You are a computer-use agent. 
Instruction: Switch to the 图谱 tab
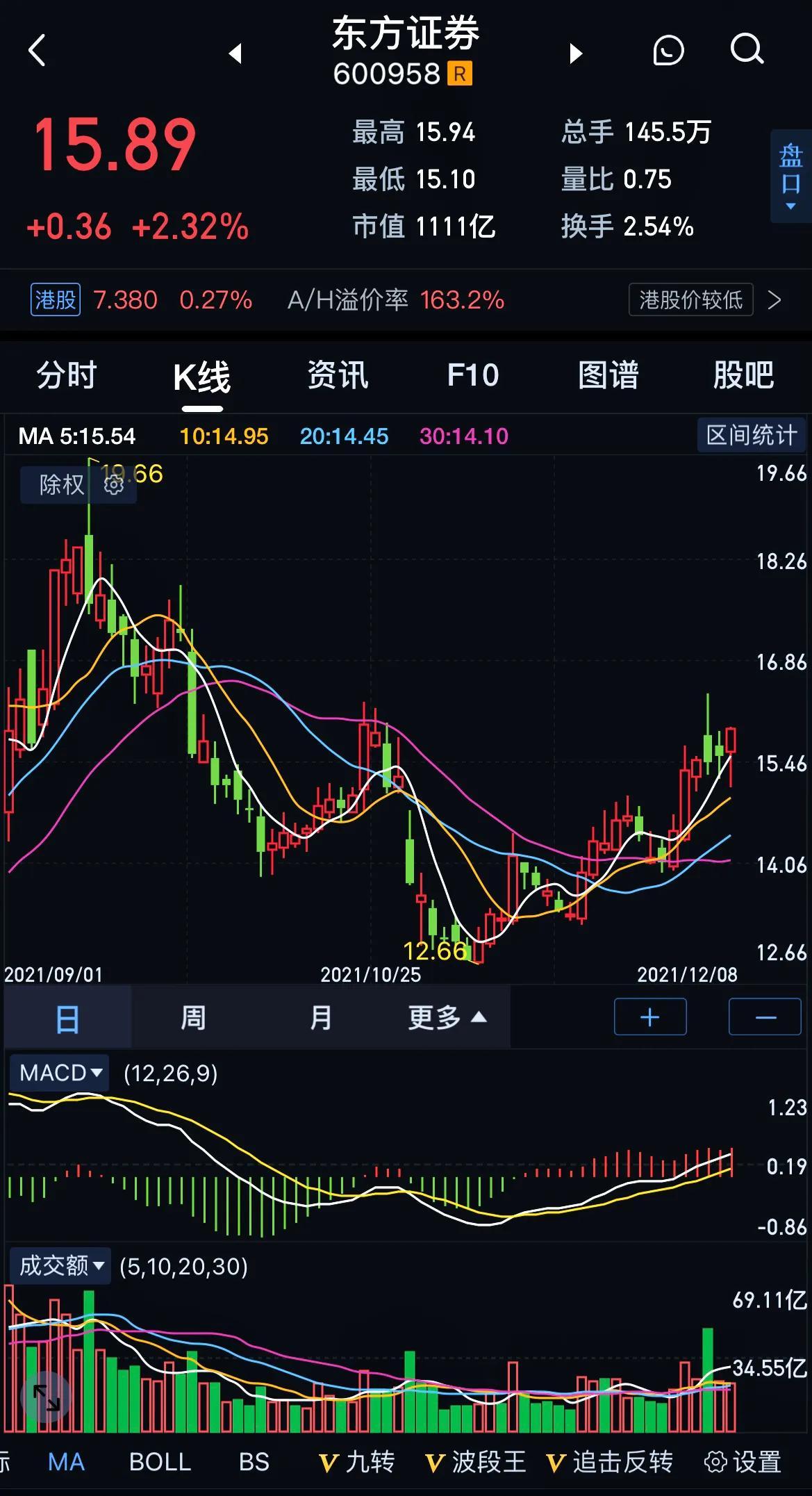pyautogui.click(x=608, y=376)
